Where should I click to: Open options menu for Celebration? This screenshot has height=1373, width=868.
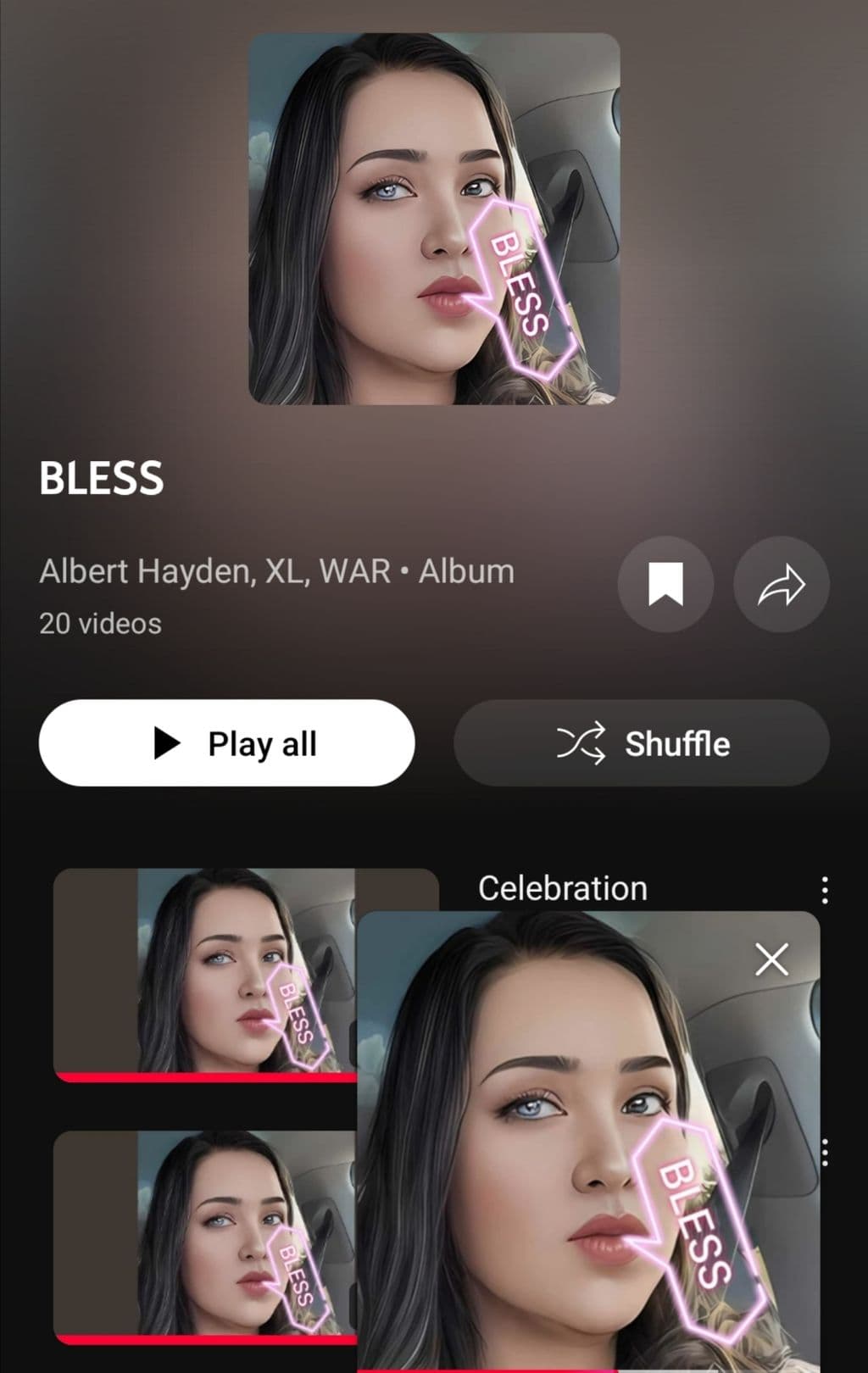(x=825, y=890)
